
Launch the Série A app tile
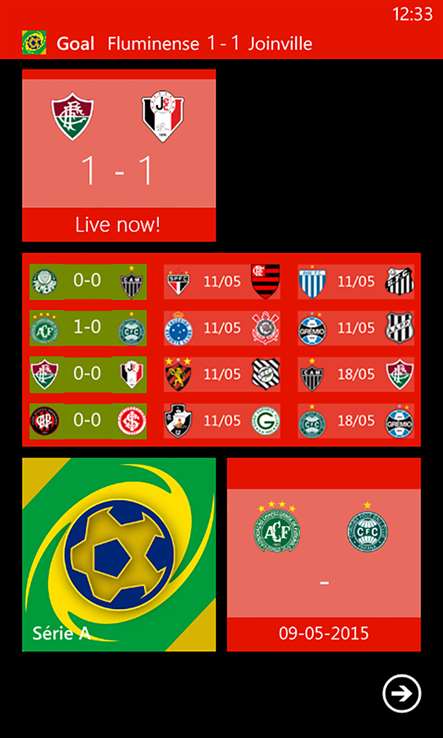coord(119,554)
